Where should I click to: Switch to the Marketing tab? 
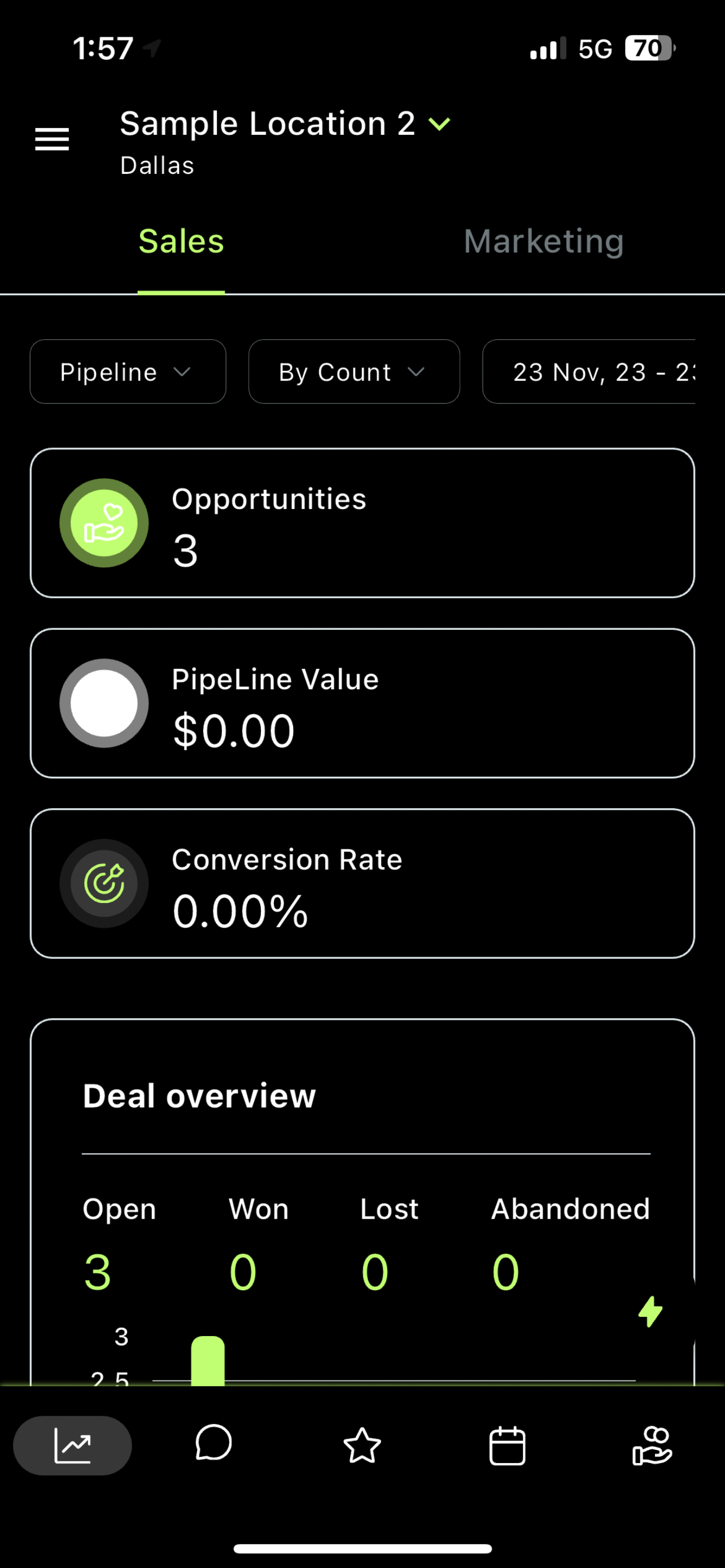click(x=544, y=242)
